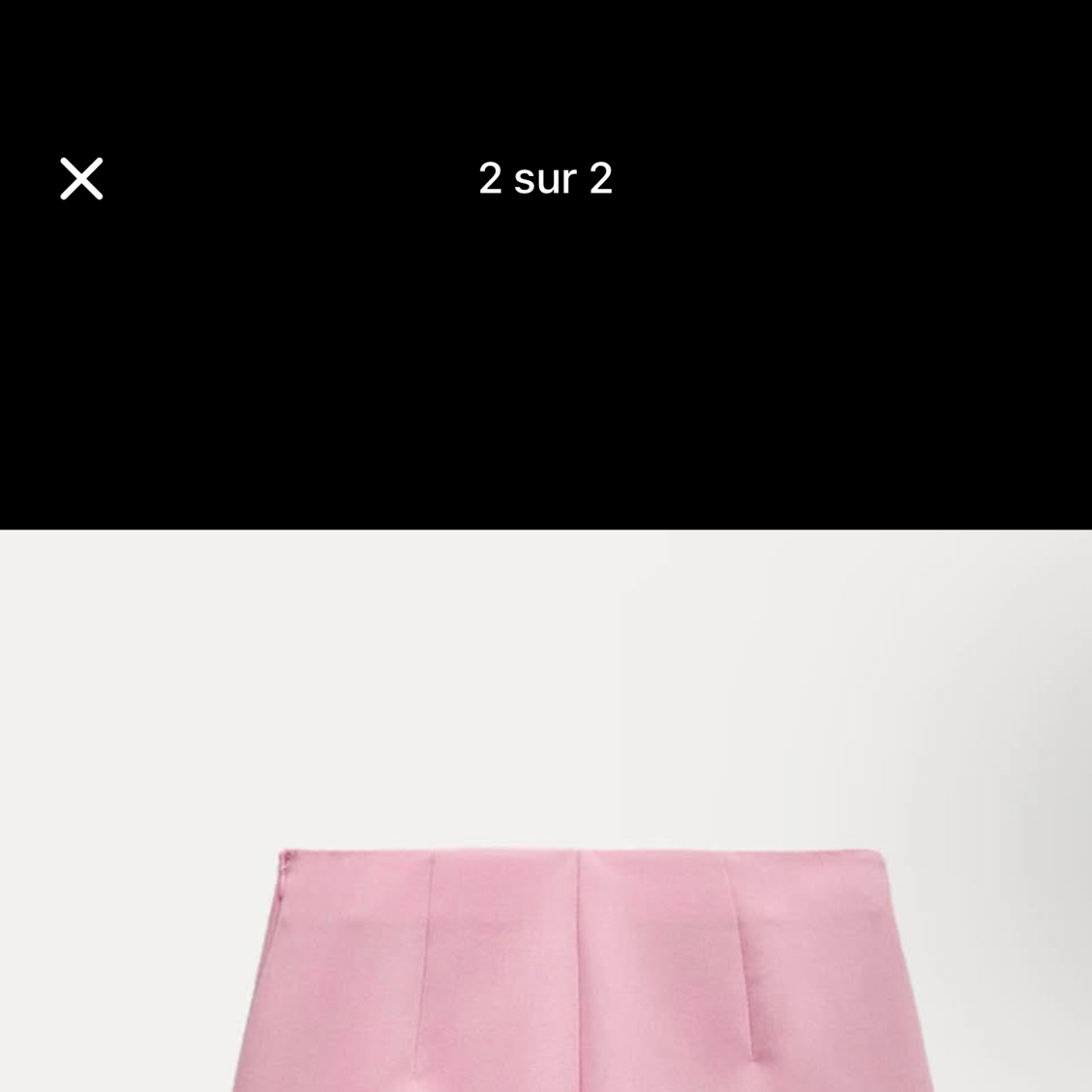Close the full-screen image viewer
Viewport: 1092px width, 1092px height.
pyautogui.click(x=81, y=179)
